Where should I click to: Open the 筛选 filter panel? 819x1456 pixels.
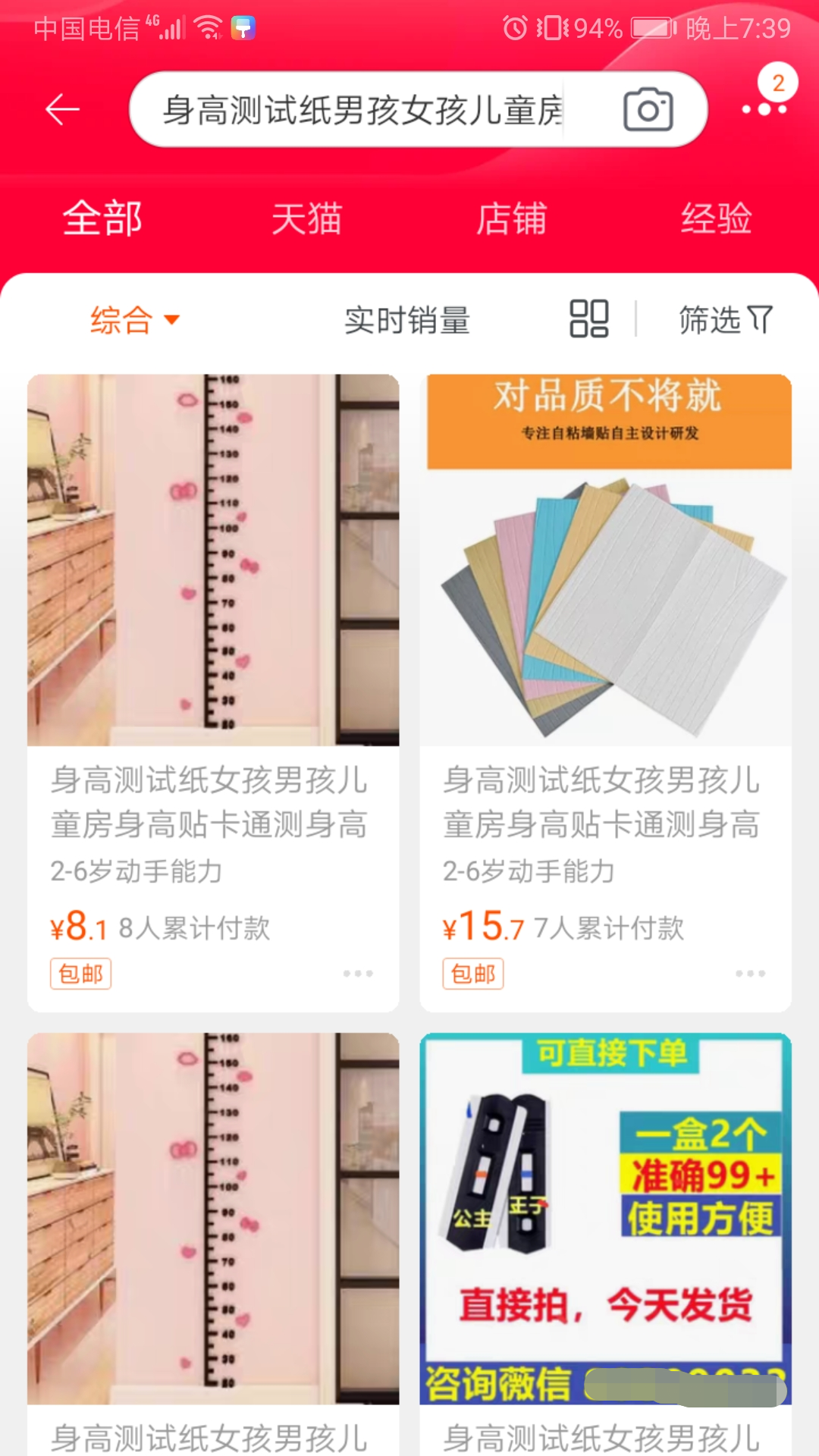(725, 319)
